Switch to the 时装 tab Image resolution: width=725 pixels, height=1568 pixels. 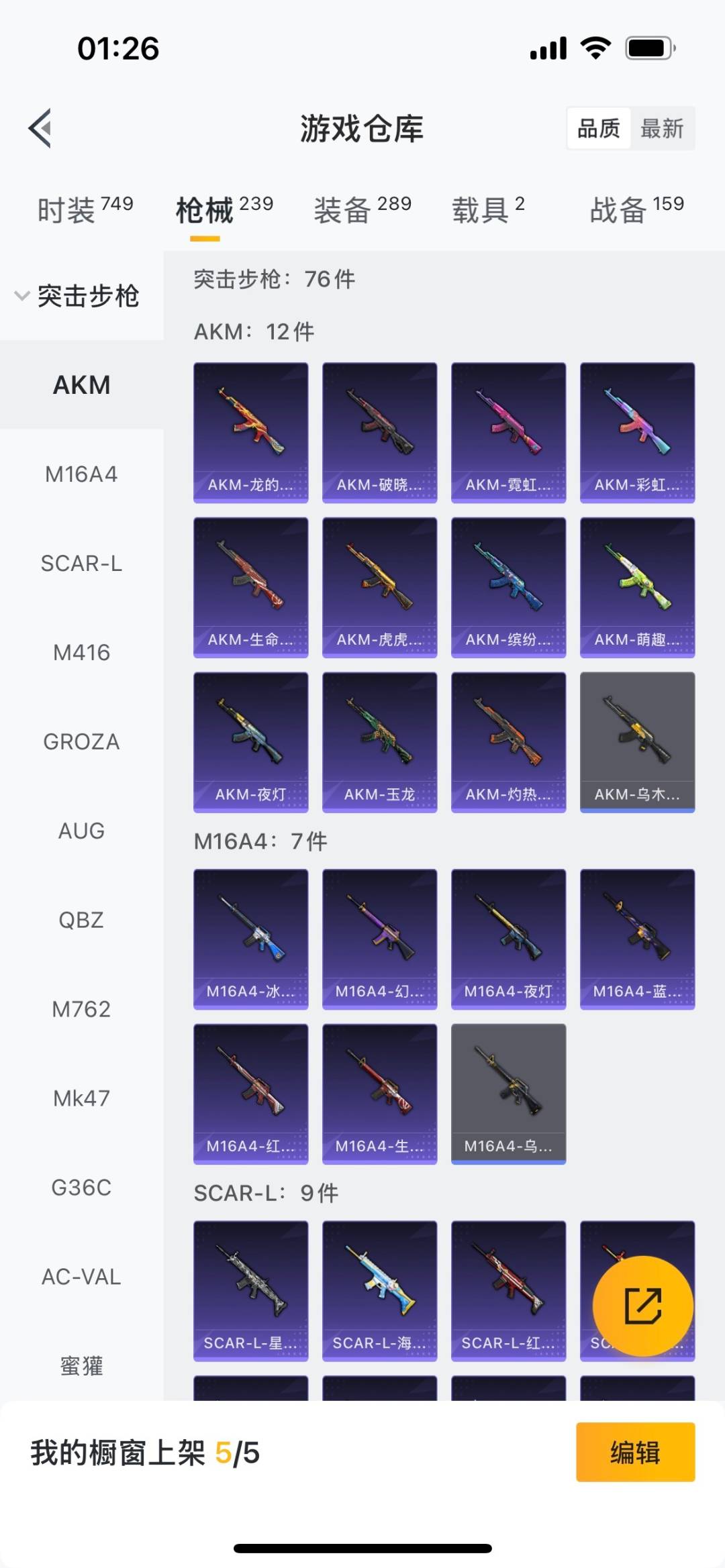coord(85,210)
